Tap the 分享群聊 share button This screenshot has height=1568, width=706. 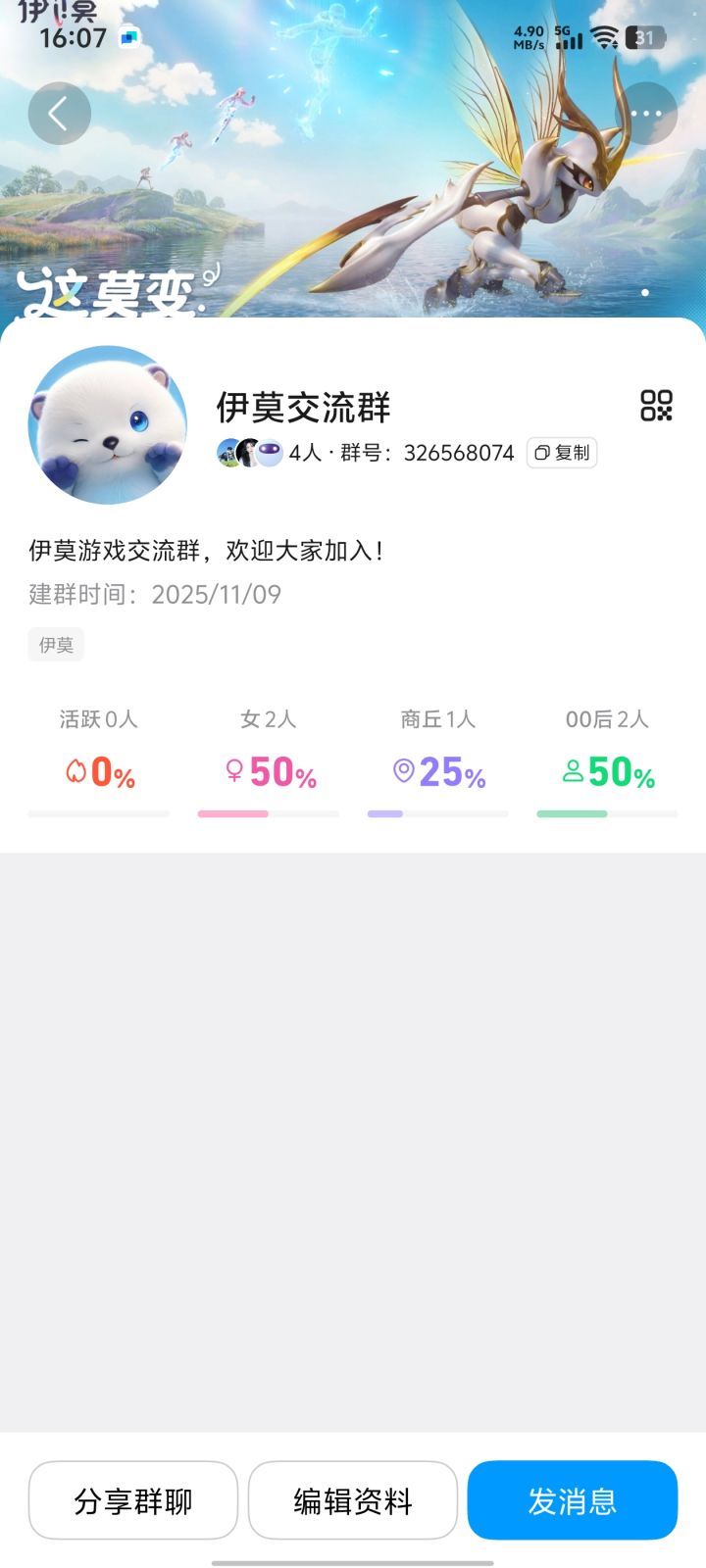point(133,1499)
